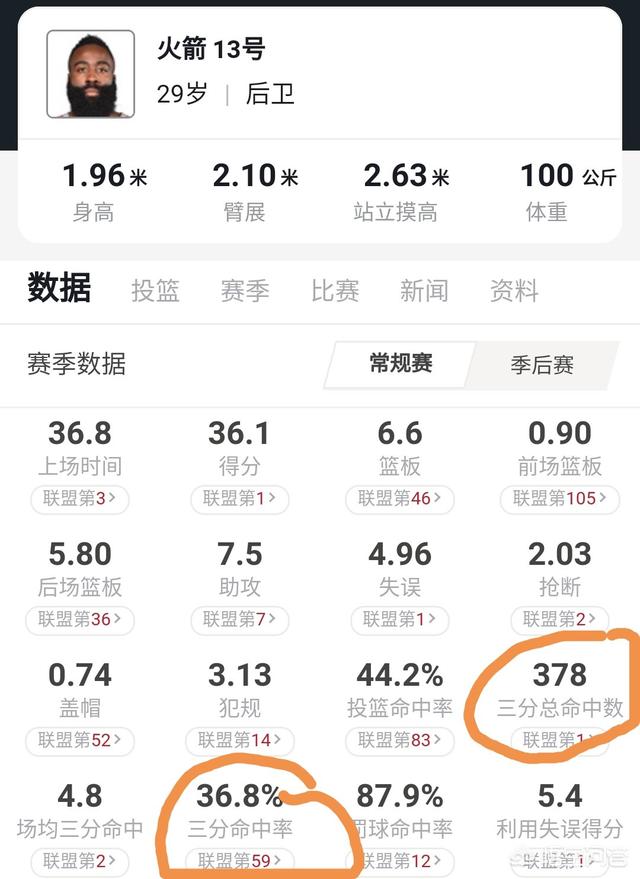Open league rank under 投篮命中率
The width and height of the screenshot is (640, 879).
400,741
